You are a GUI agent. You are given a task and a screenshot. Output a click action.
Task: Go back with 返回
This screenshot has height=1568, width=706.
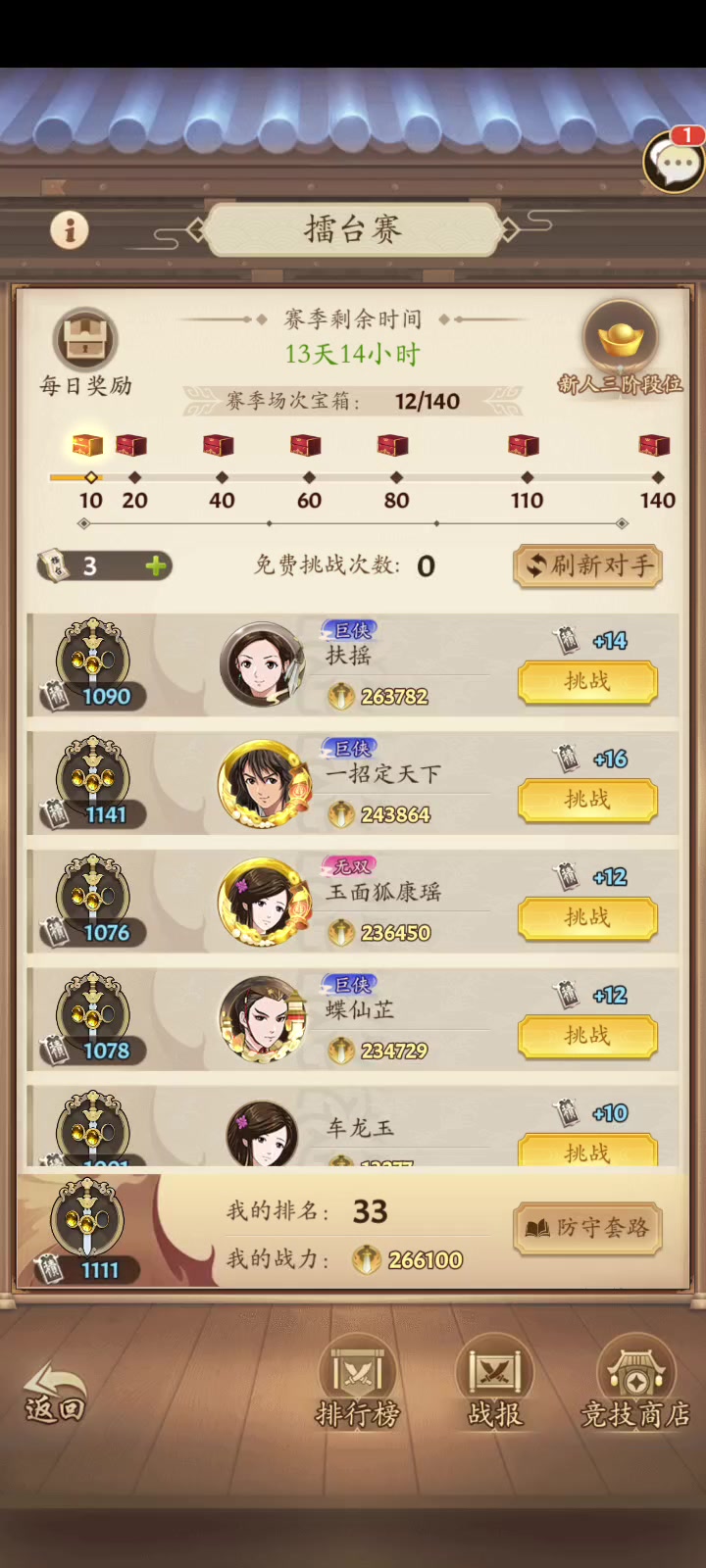click(x=55, y=1396)
